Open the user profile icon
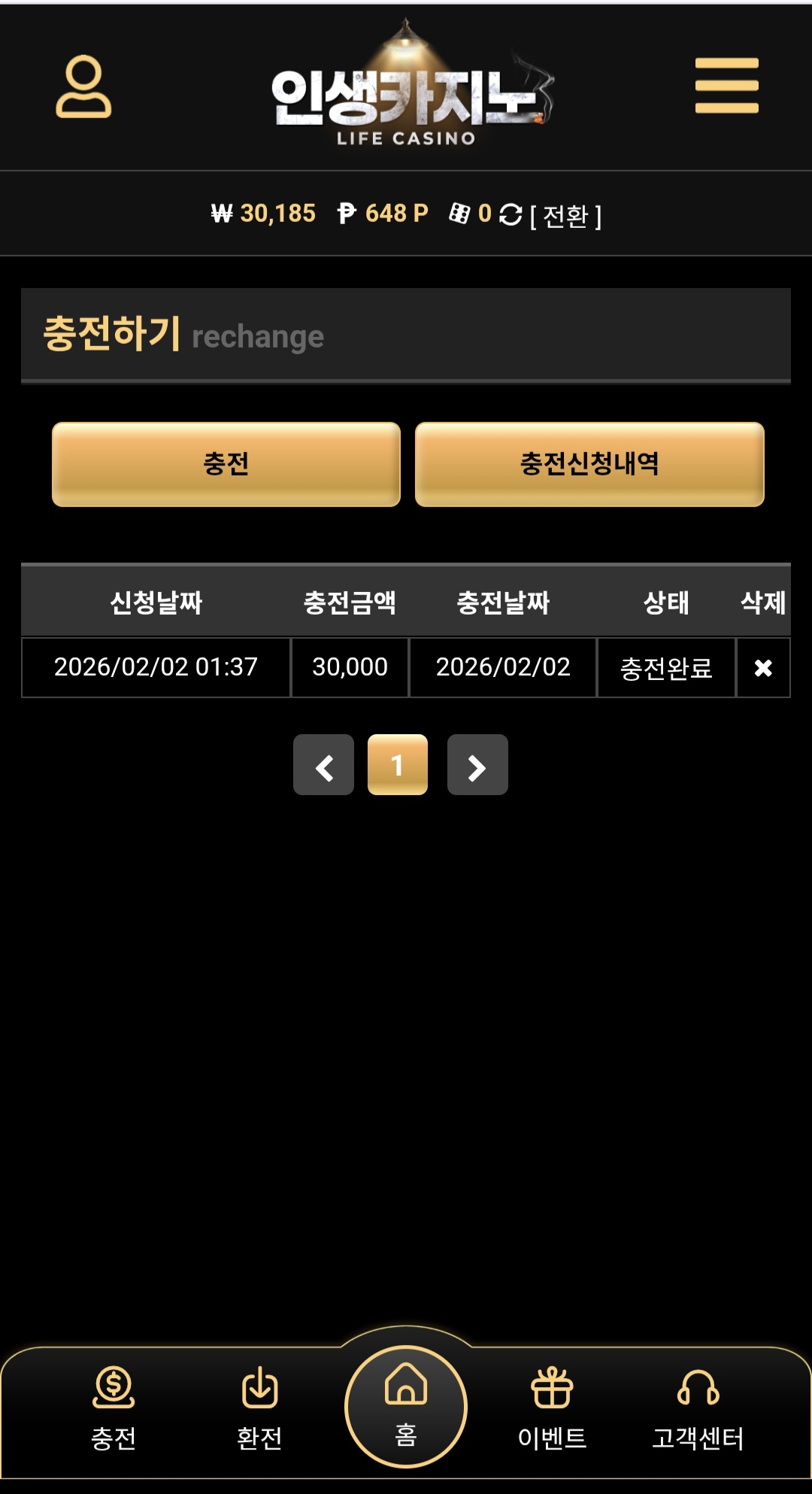The width and height of the screenshot is (812, 1494). 83,87
